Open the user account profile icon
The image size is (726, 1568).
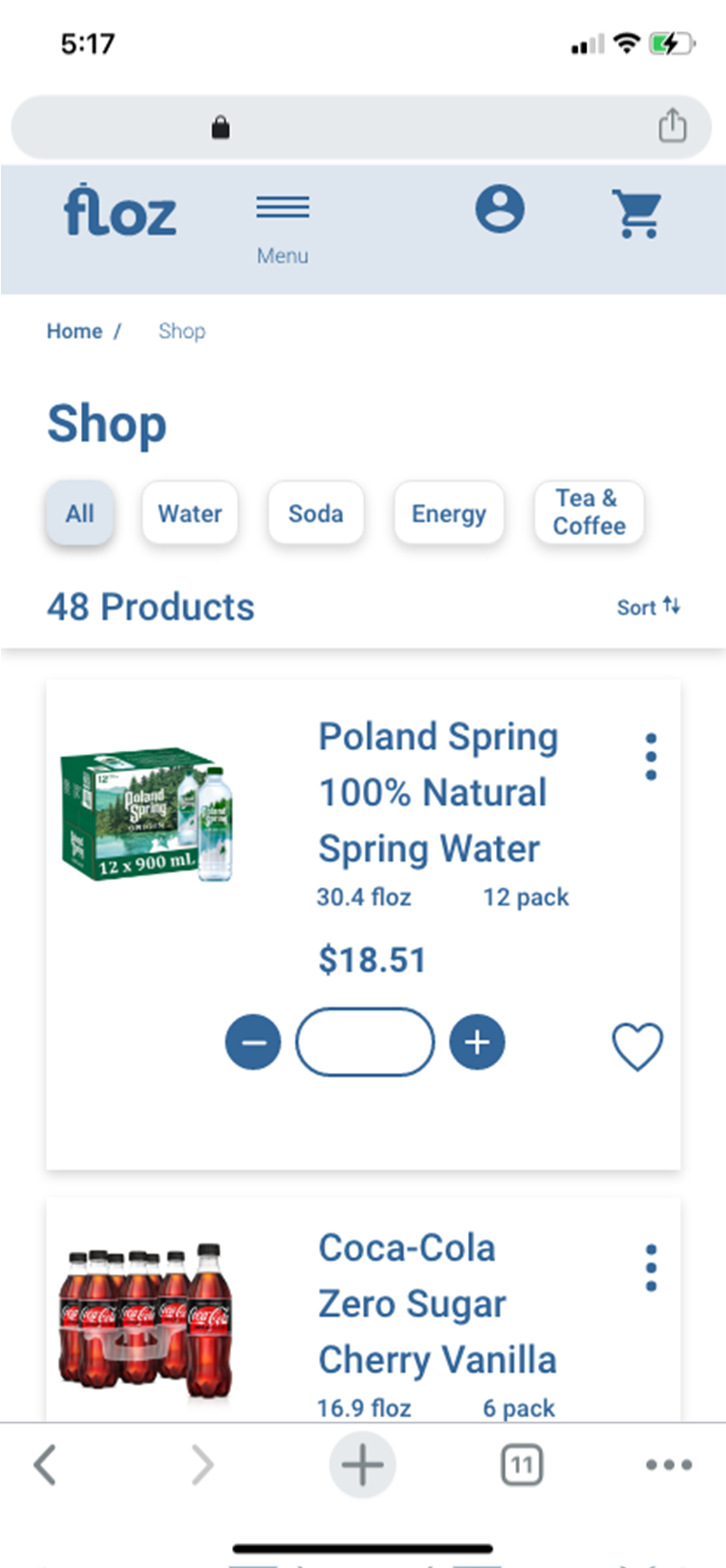coord(499,210)
